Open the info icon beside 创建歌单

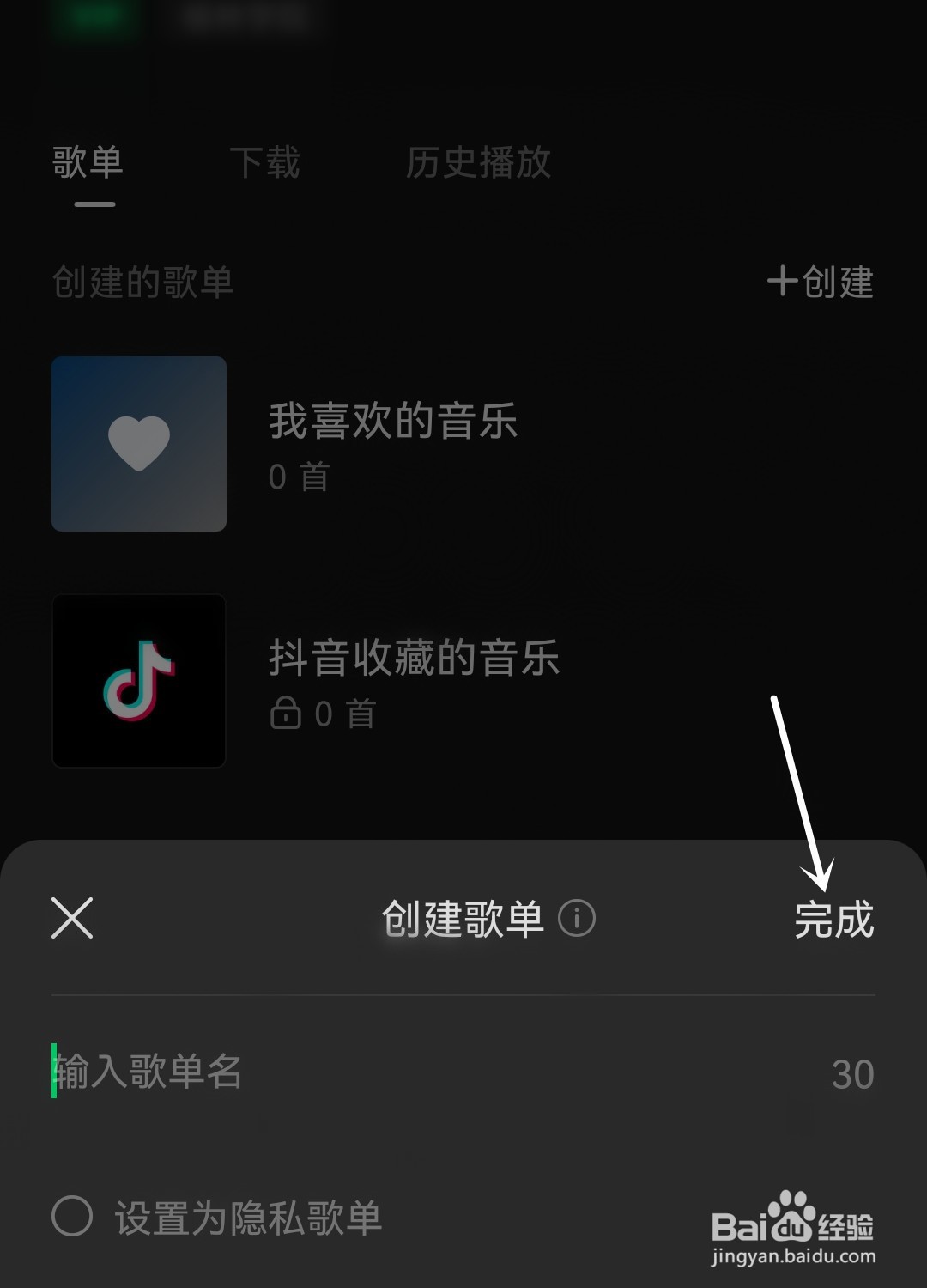pos(577,918)
